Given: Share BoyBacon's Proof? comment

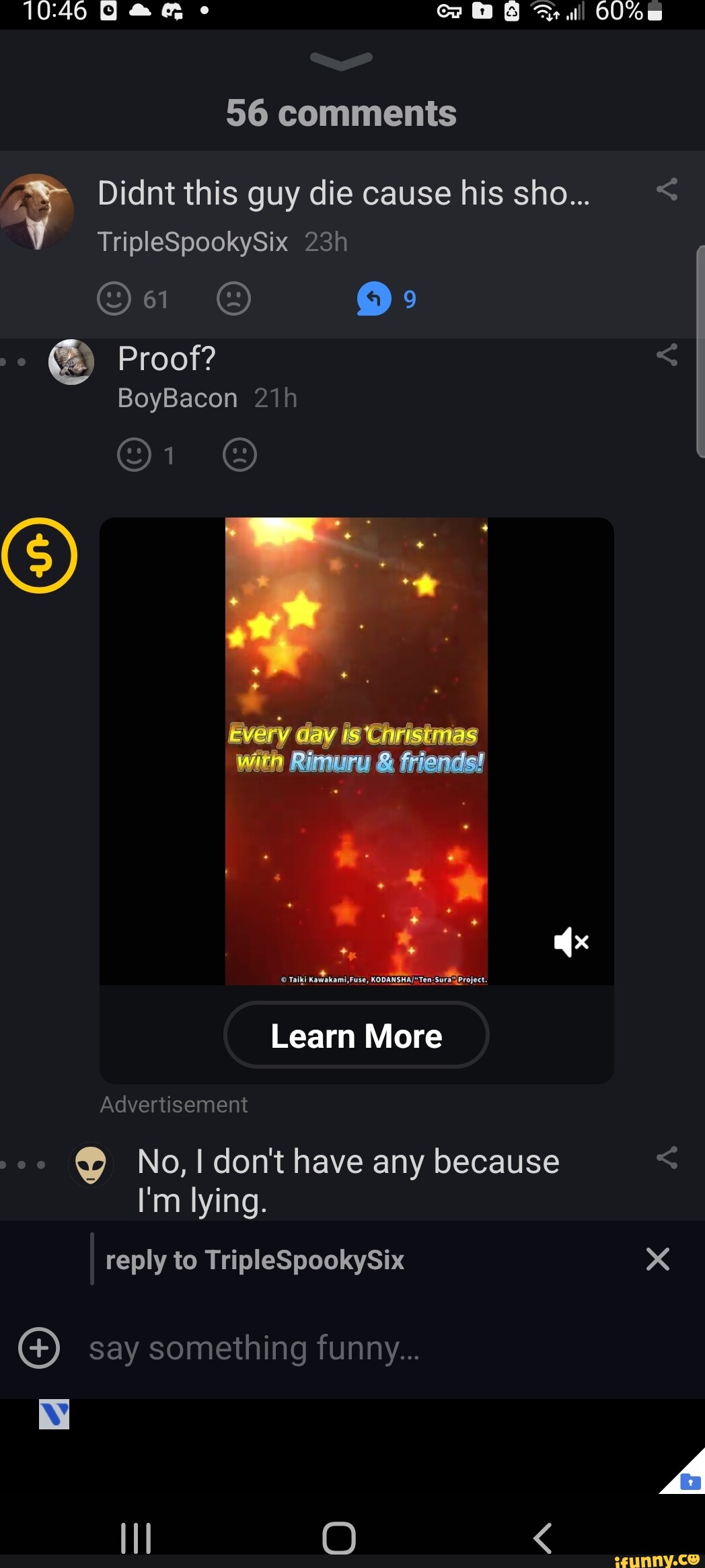Looking at the screenshot, I should 667,355.
